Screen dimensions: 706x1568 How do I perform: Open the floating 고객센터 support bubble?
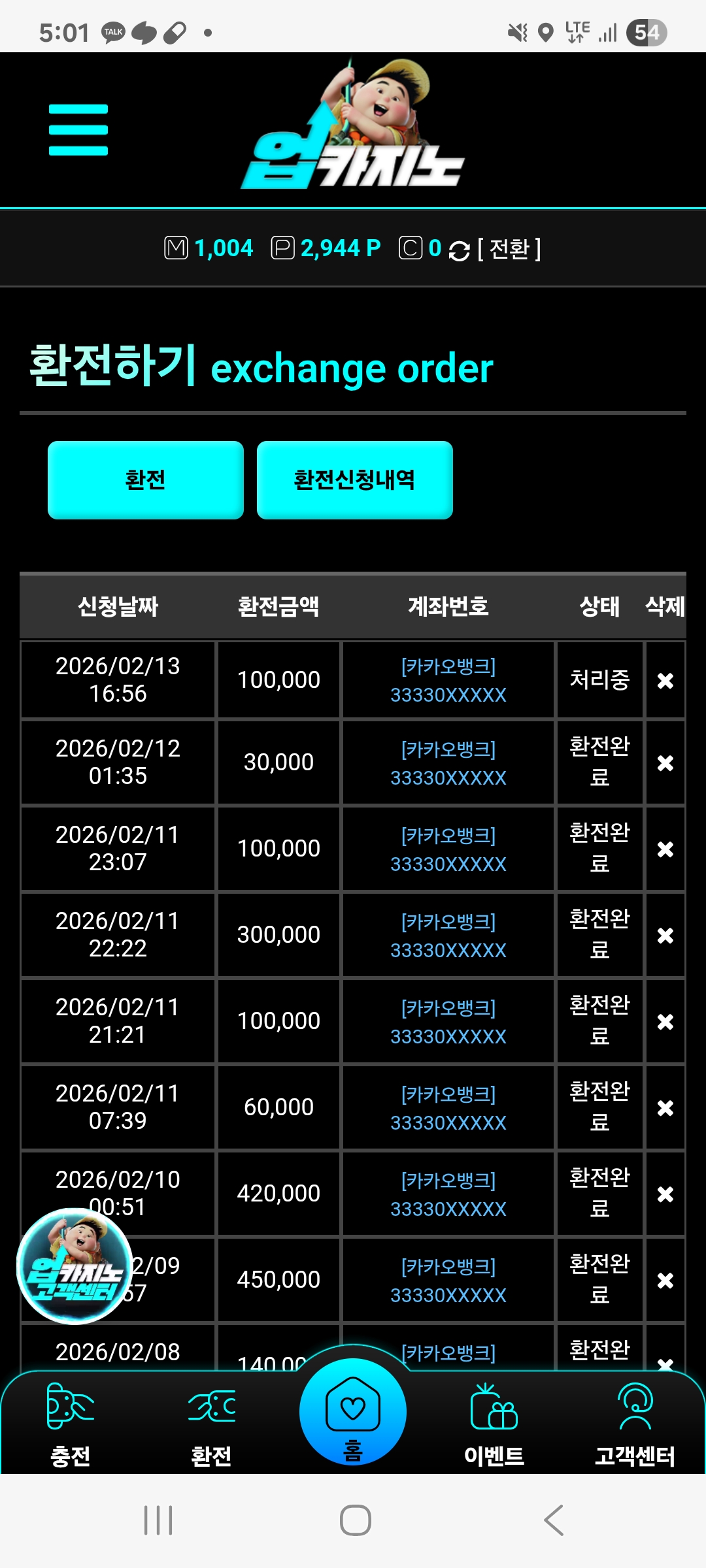(x=75, y=1266)
